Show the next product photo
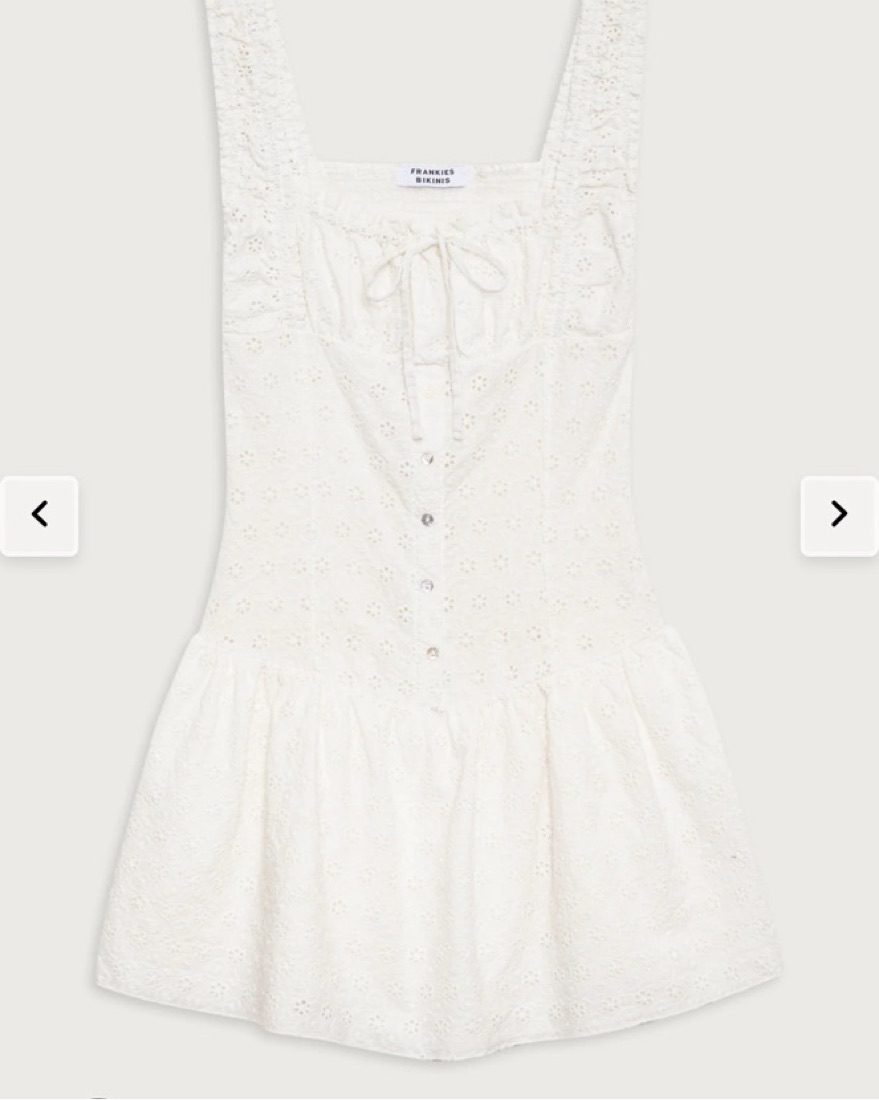Image resolution: width=879 pixels, height=1100 pixels. point(838,515)
